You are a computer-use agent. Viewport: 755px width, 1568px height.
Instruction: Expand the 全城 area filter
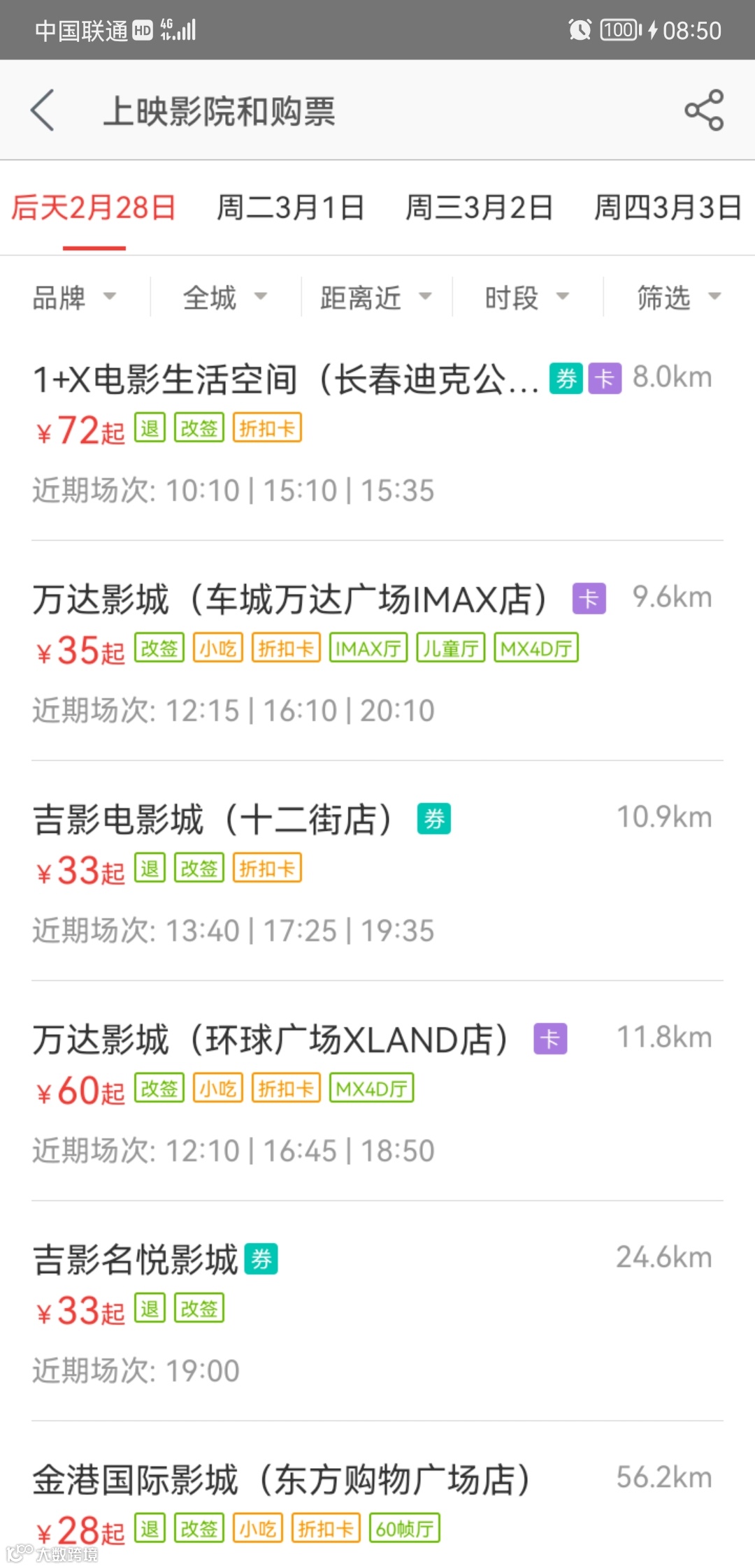[x=225, y=298]
